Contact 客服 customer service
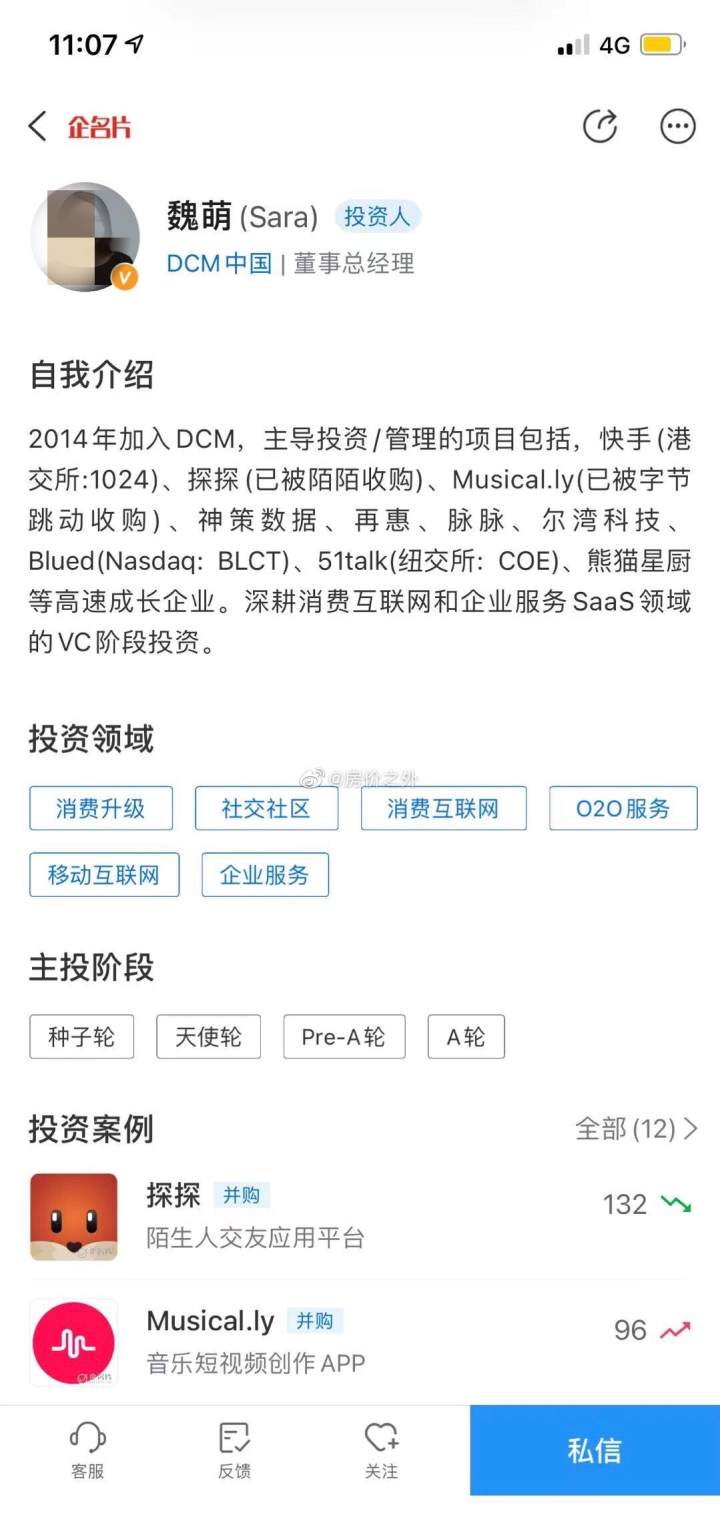Viewport: 720px width, 1517px height. [x=87, y=1451]
